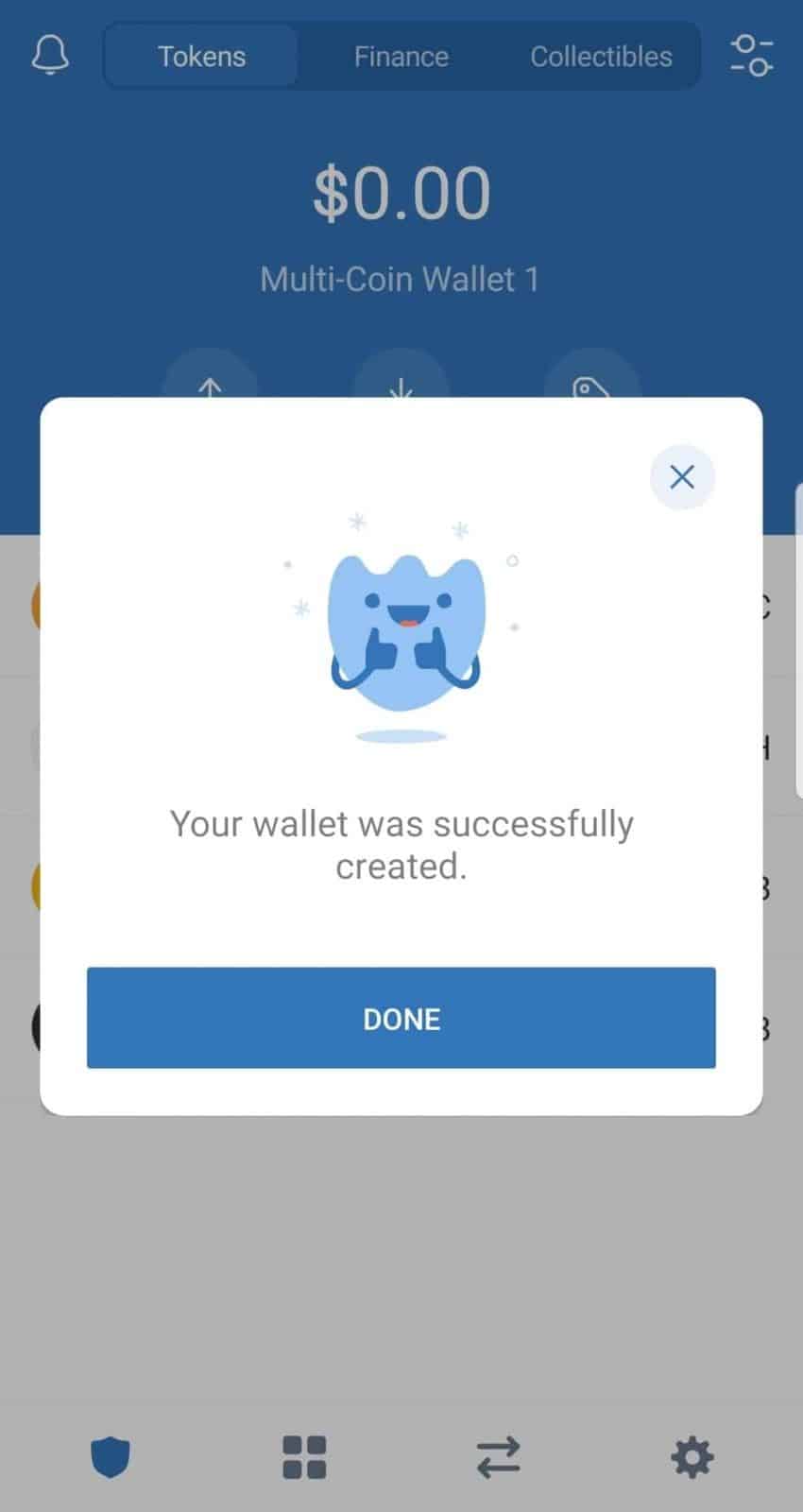Switch to the Collectibles tab
The width and height of the screenshot is (803, 1512).
tap(601, 57)
